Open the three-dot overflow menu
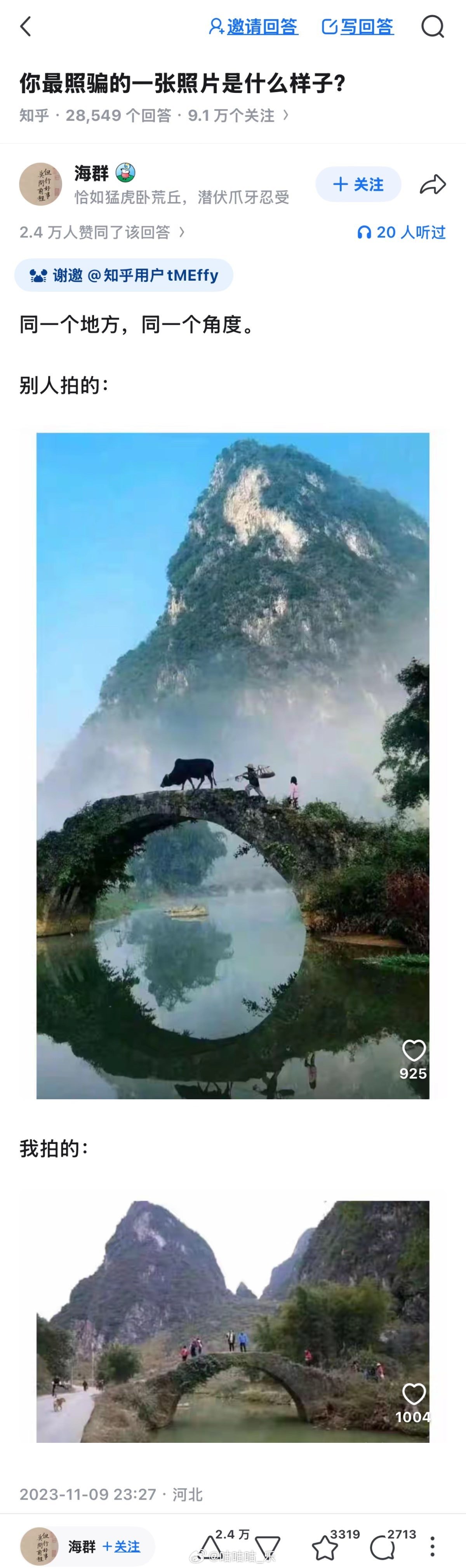 [432, 1546]
